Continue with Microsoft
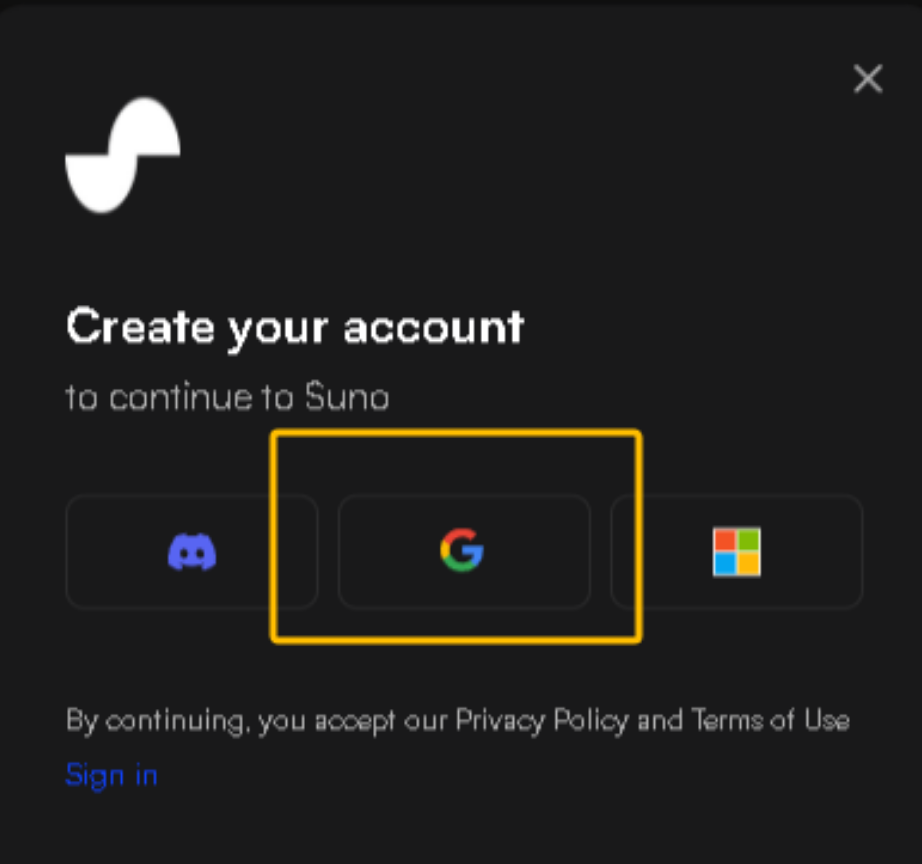This screenshot has width=922, height=864. (x=737, y=552)
